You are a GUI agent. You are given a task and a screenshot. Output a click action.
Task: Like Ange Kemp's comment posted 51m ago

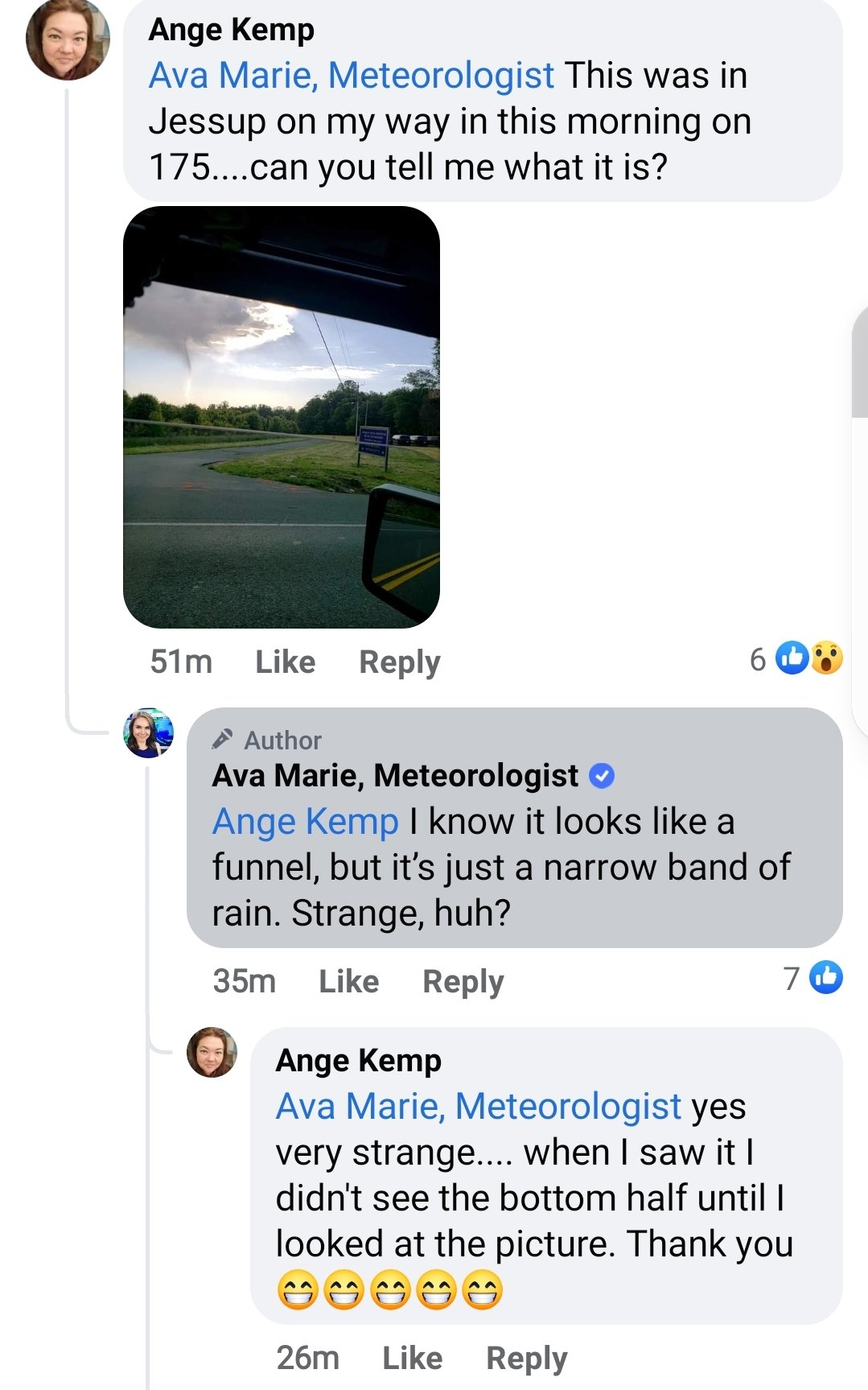[x=285, y=662]
